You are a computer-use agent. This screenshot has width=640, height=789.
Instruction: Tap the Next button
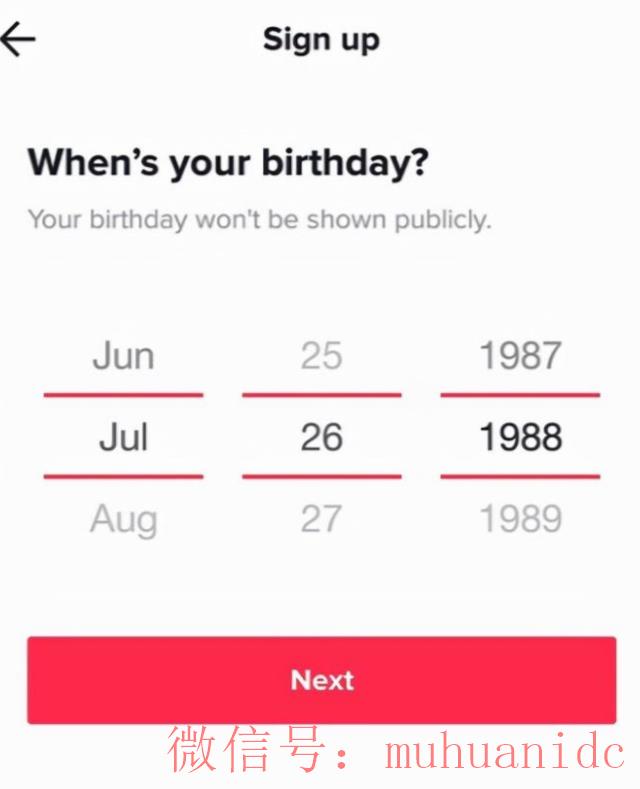[x=321, y=680]
